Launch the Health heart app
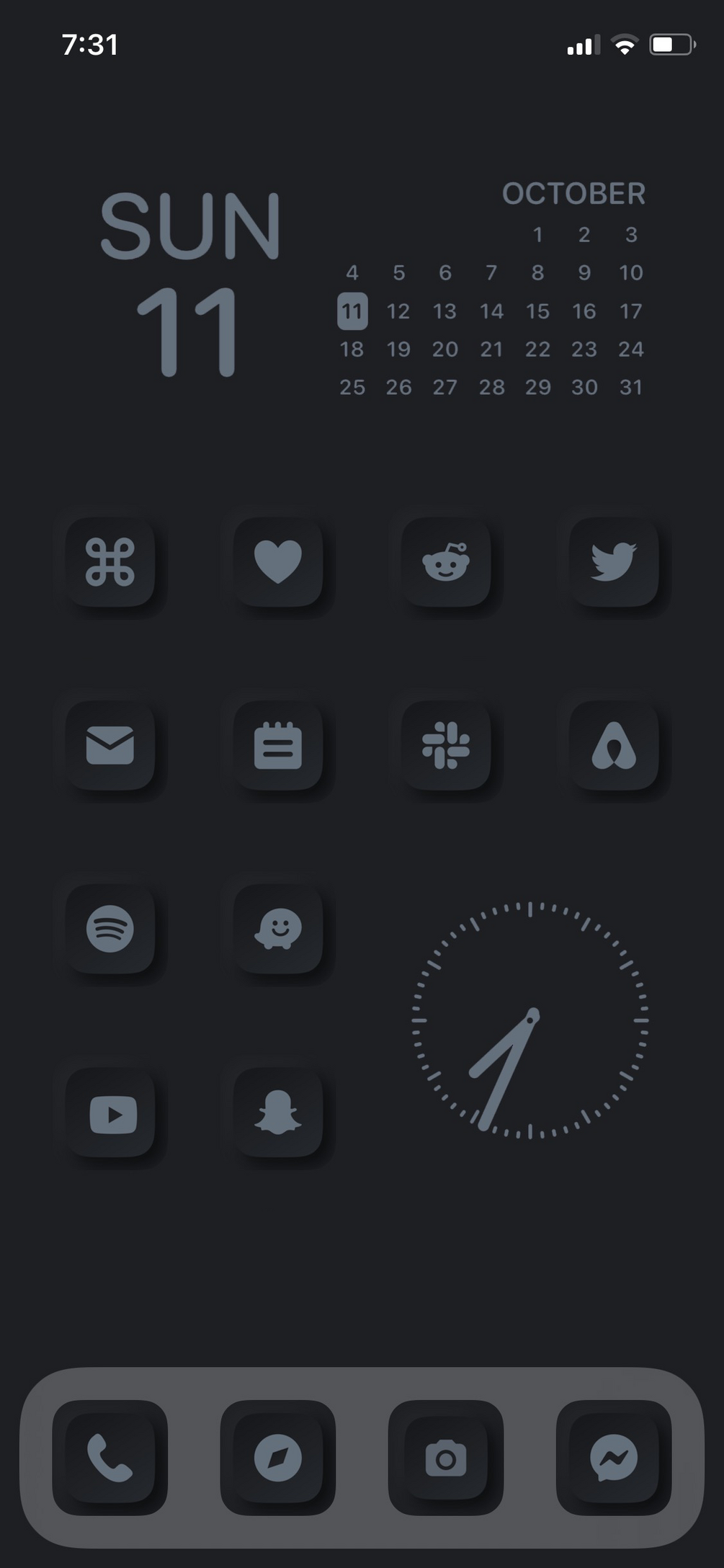The height and width of the screenshot is (1568, 724). coord(278,561)
